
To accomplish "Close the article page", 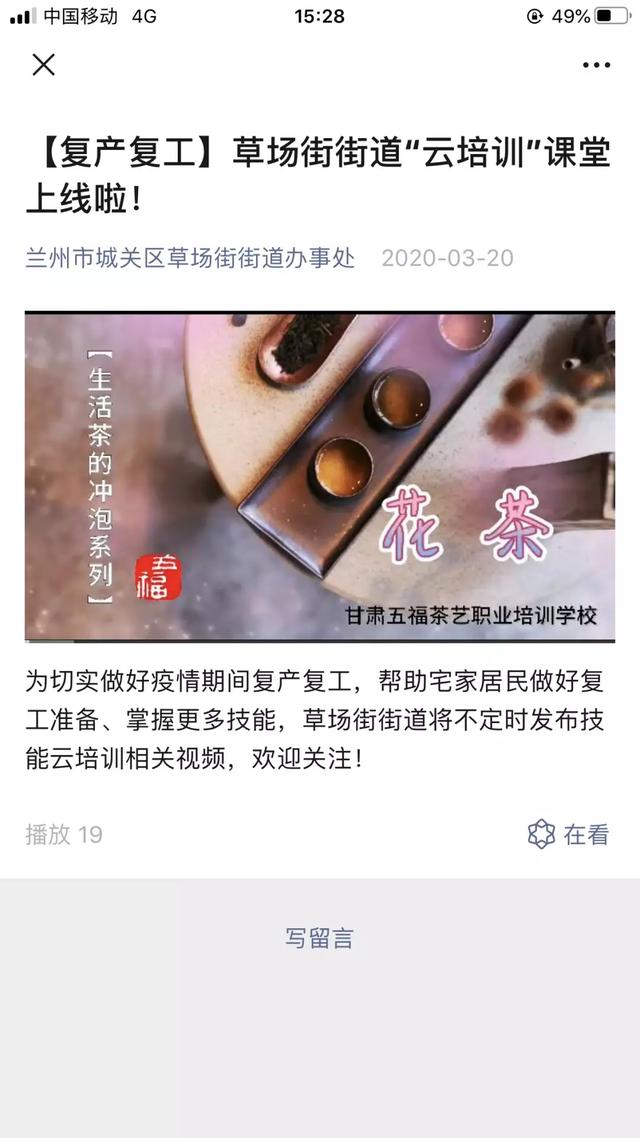I will tap(43, 65).
